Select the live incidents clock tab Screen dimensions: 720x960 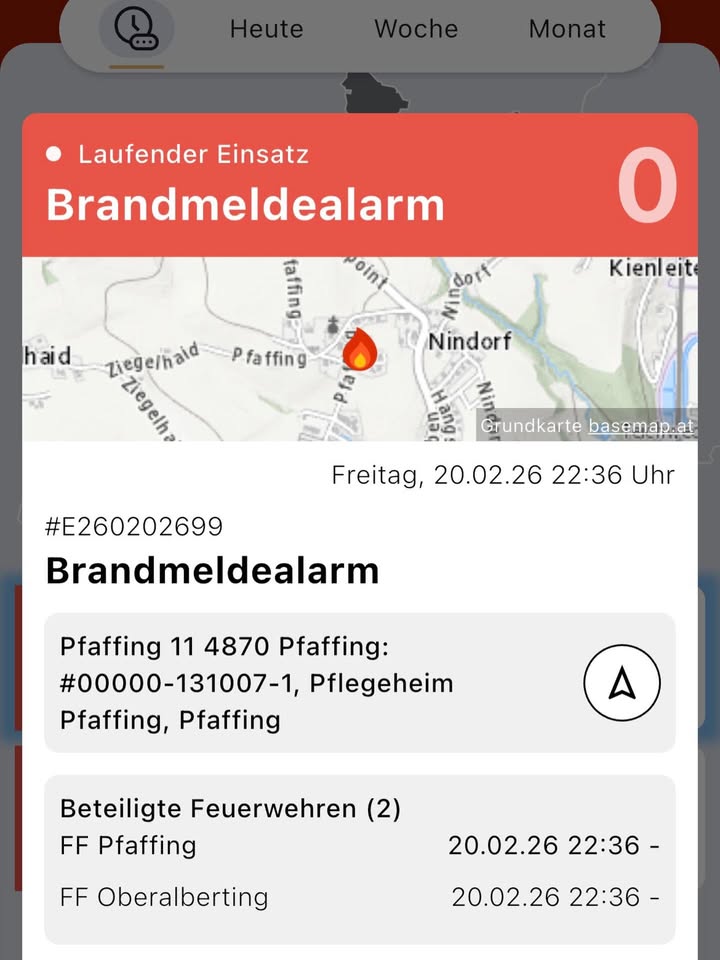coord(136,30)
